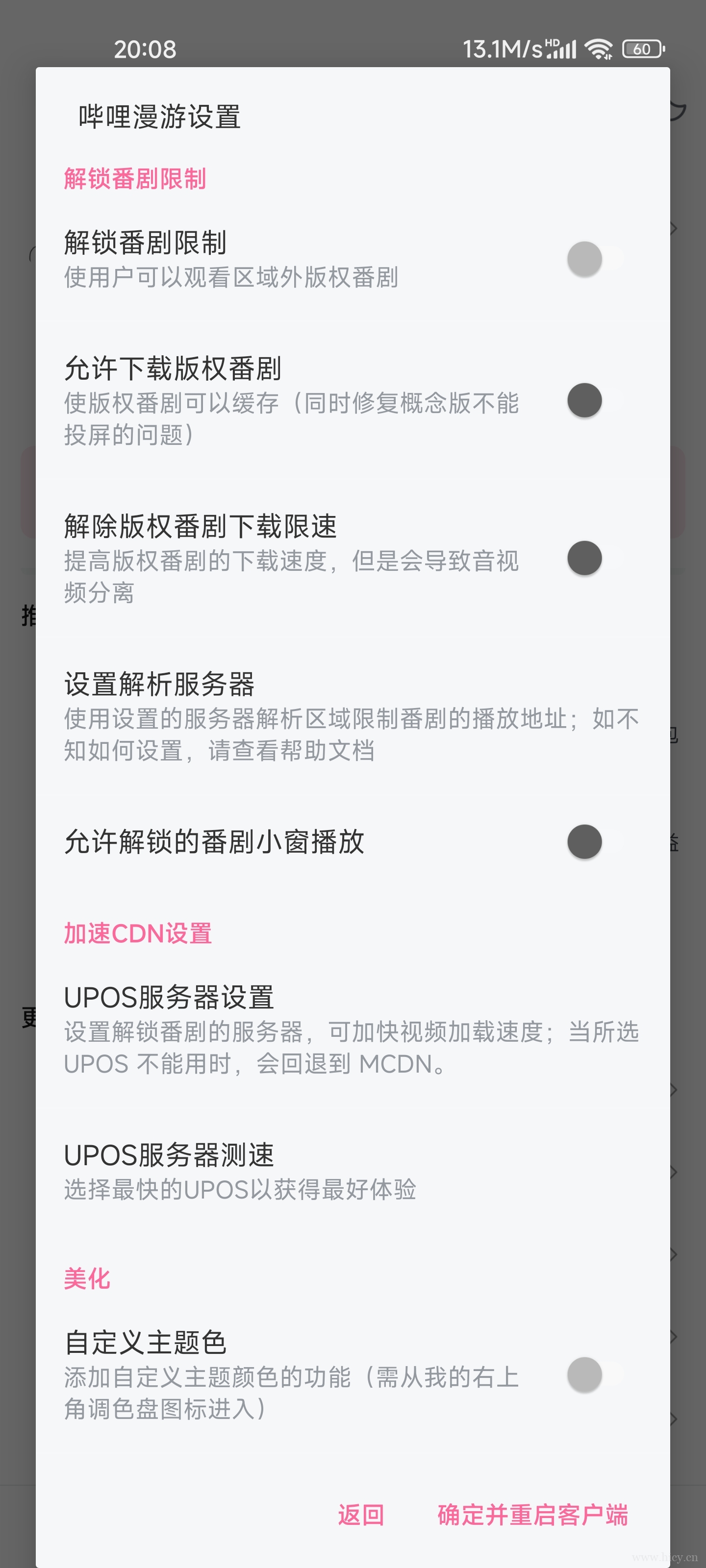Open 设置解析服务器 settings
The height and width of the screenshot is (1568, 706).
(353, 716)
